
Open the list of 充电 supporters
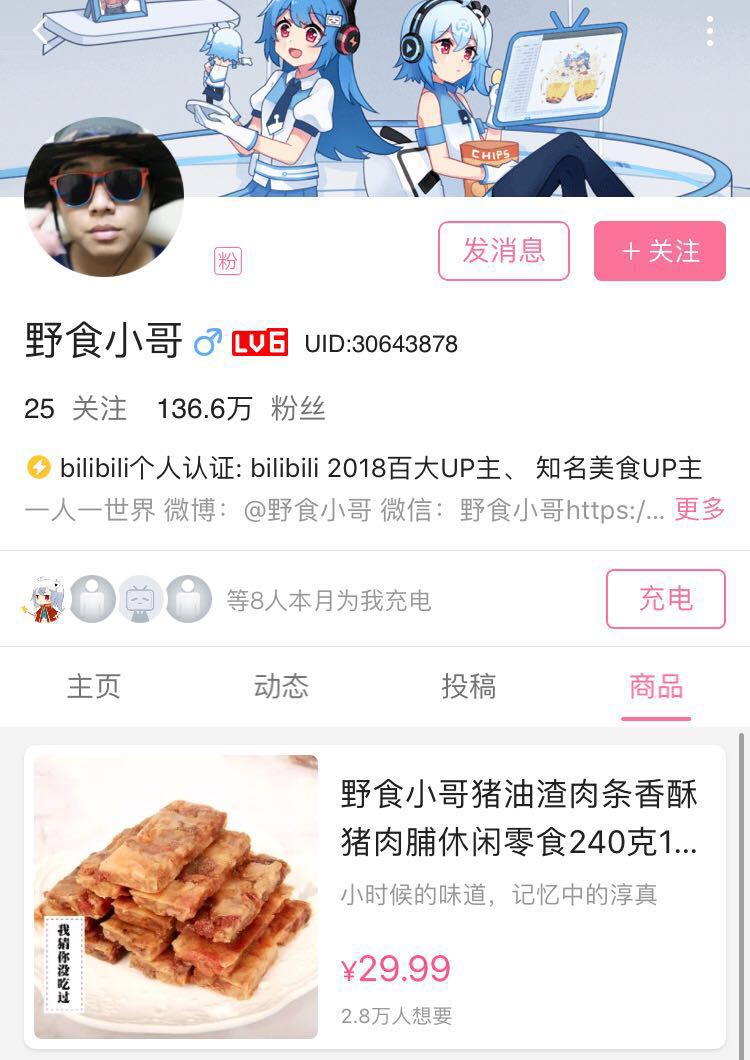pos(230,600)
